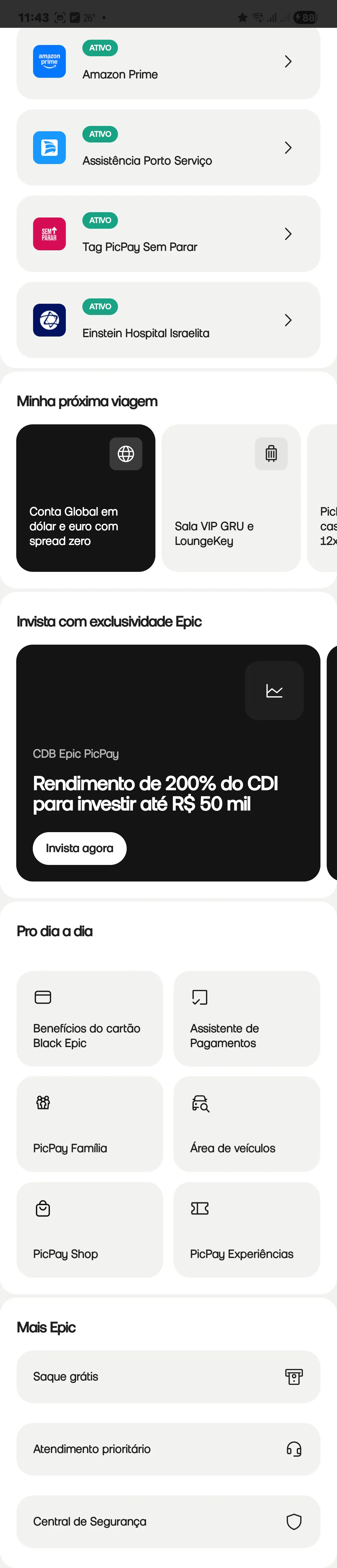The height and width of the screenshot is (1568, 337).
Task: Tap the Invista agora button
Action: point(80,848)
